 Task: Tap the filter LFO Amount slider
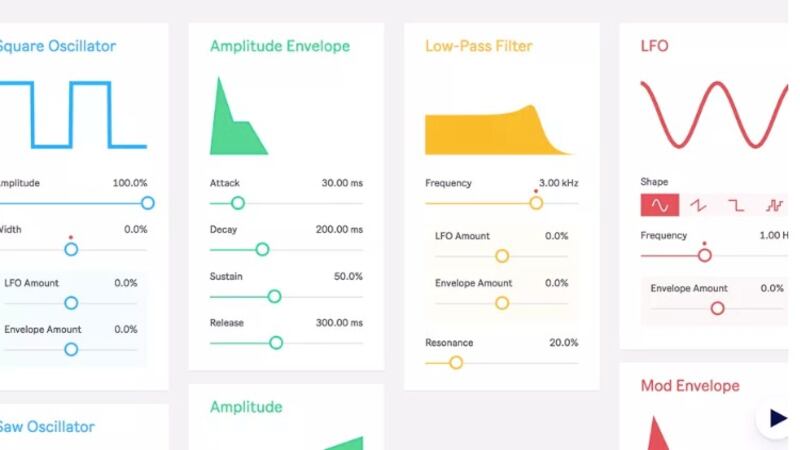click(x=502, y=256)
